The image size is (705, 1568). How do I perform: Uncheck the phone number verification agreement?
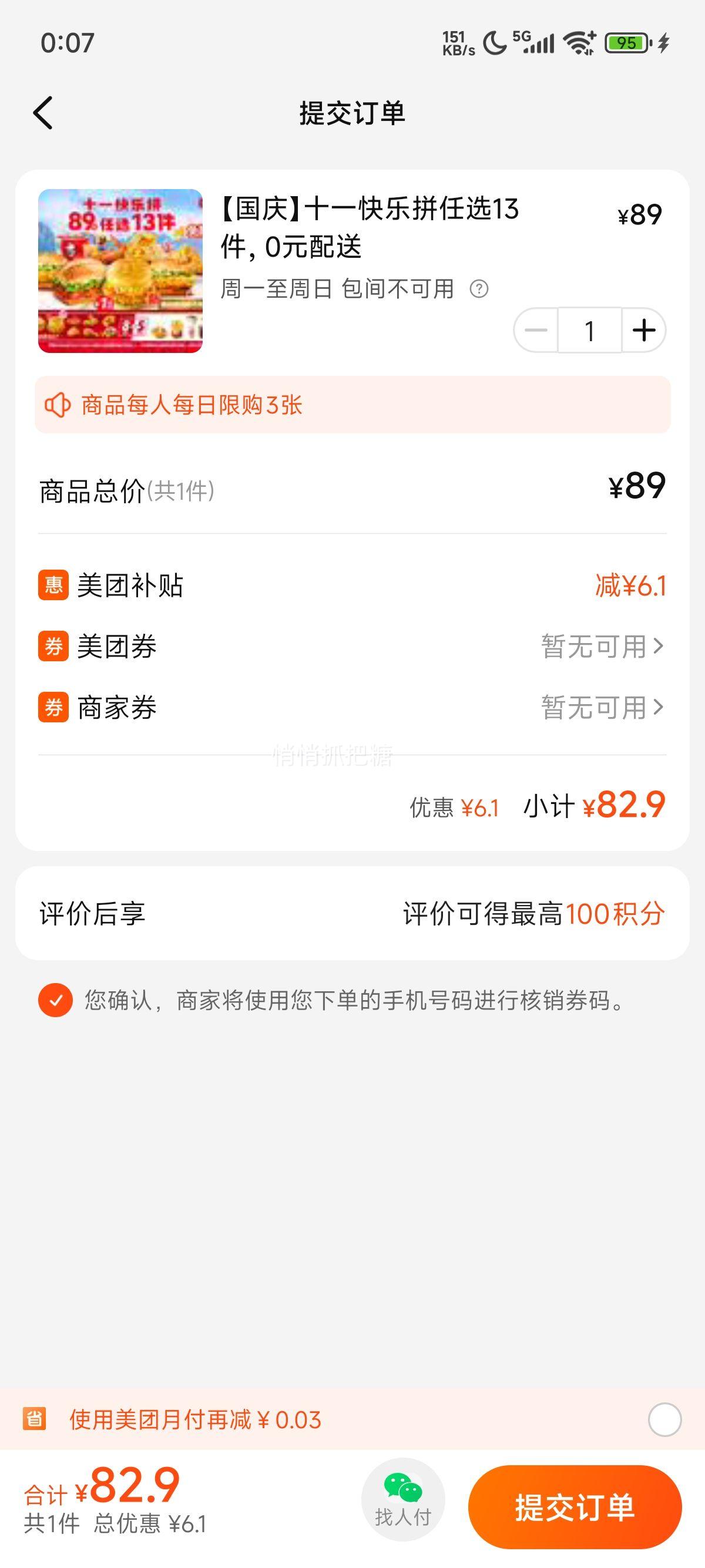[55, 1000]
